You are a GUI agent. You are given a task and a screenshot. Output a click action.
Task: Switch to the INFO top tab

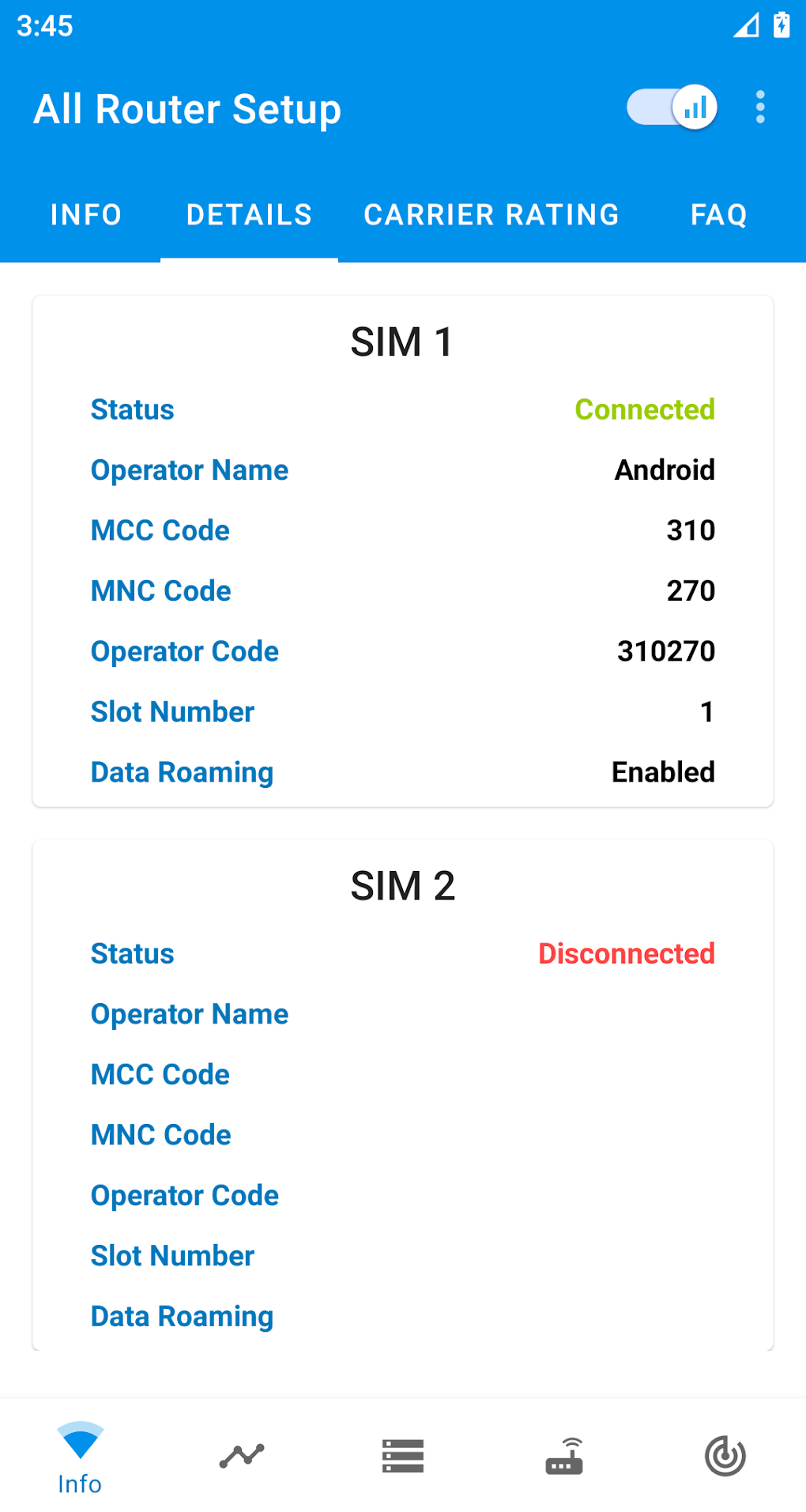pos(86,215)
